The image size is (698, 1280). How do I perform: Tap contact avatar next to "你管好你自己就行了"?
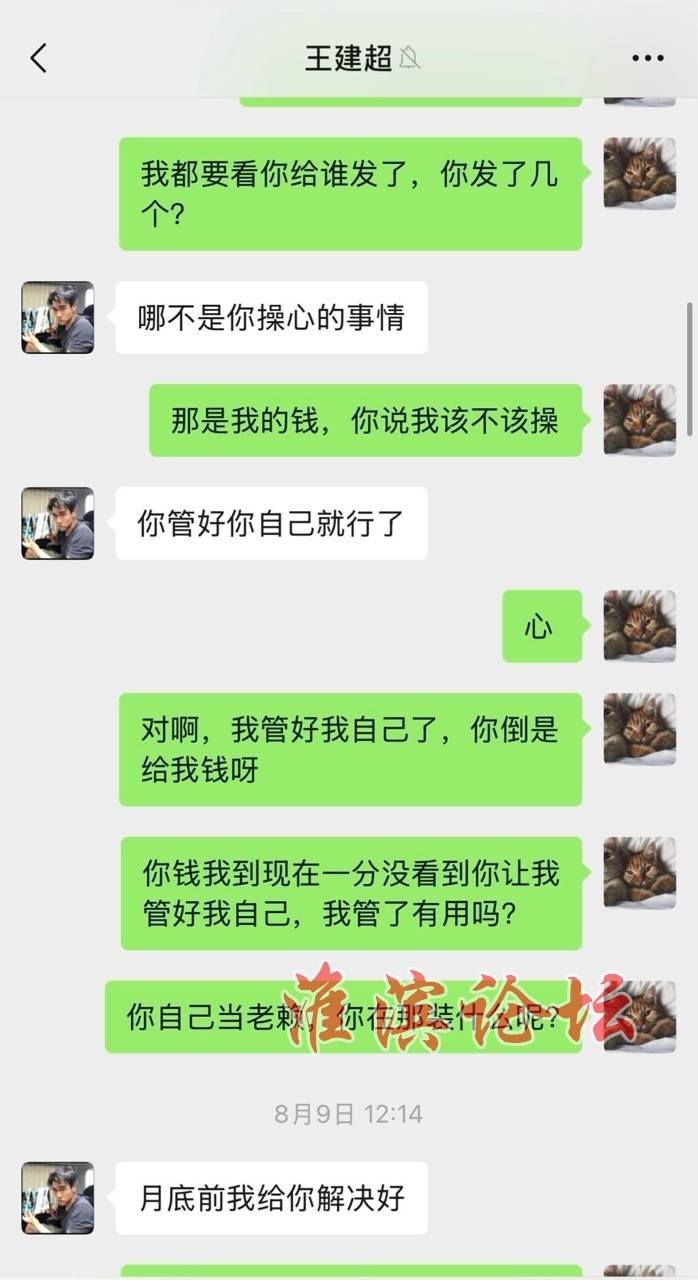(x=58, y=523)
